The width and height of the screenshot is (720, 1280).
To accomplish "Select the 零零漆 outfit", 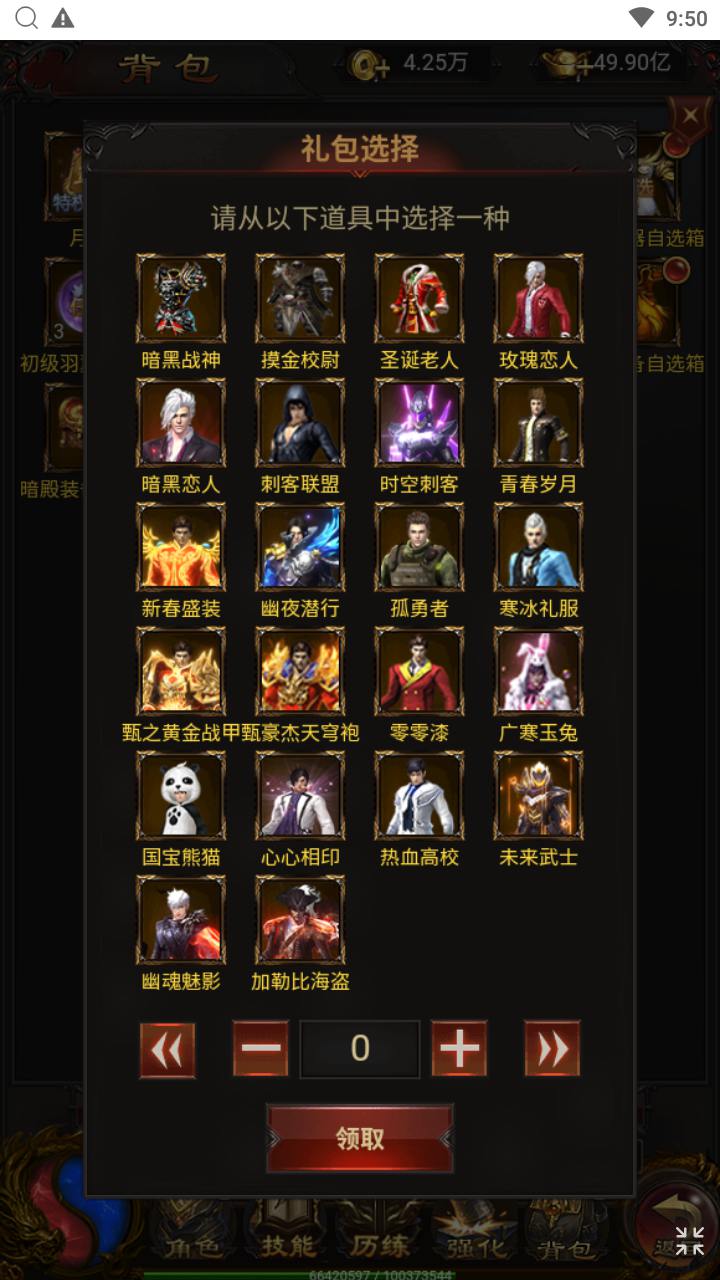I will pos(419,671).
